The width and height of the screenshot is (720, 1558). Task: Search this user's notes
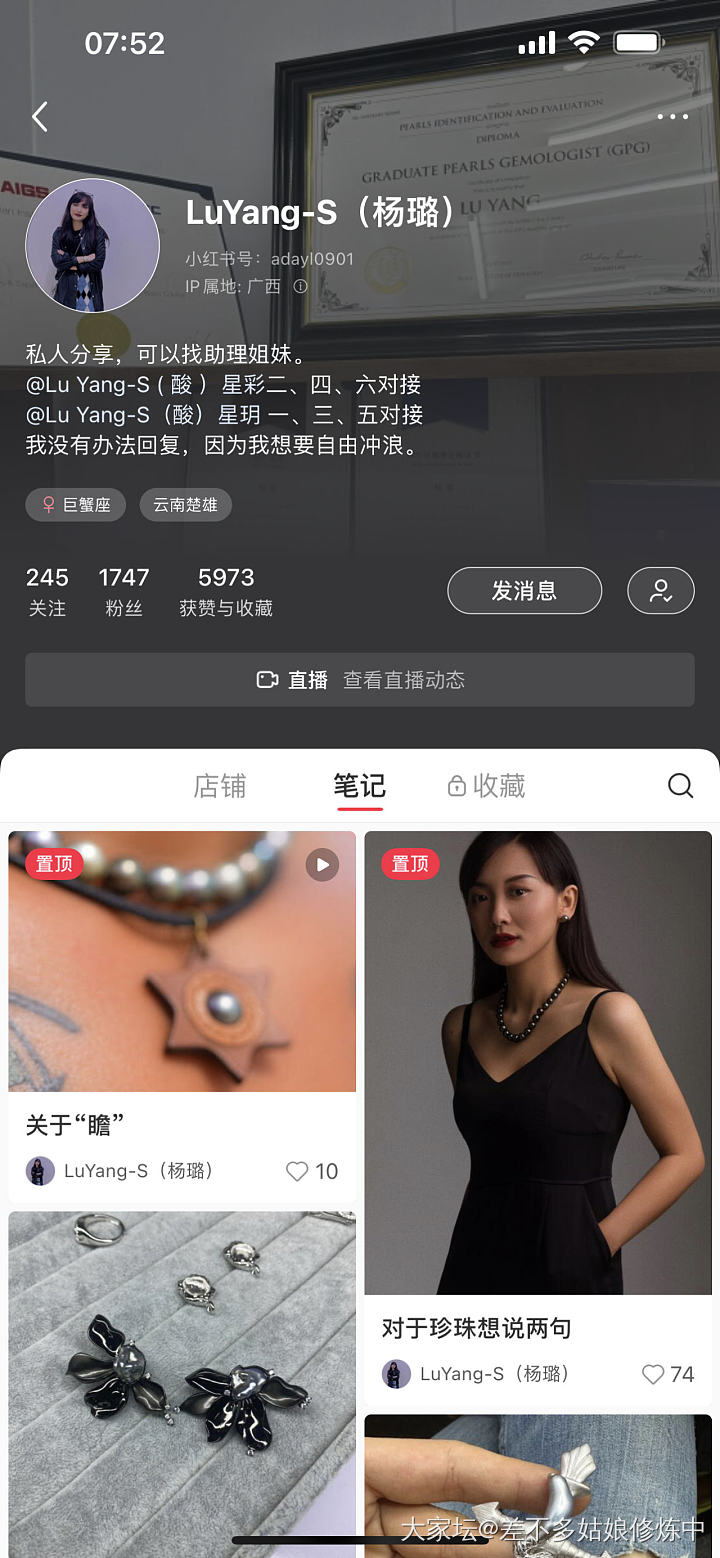click(x=680, y=786)
